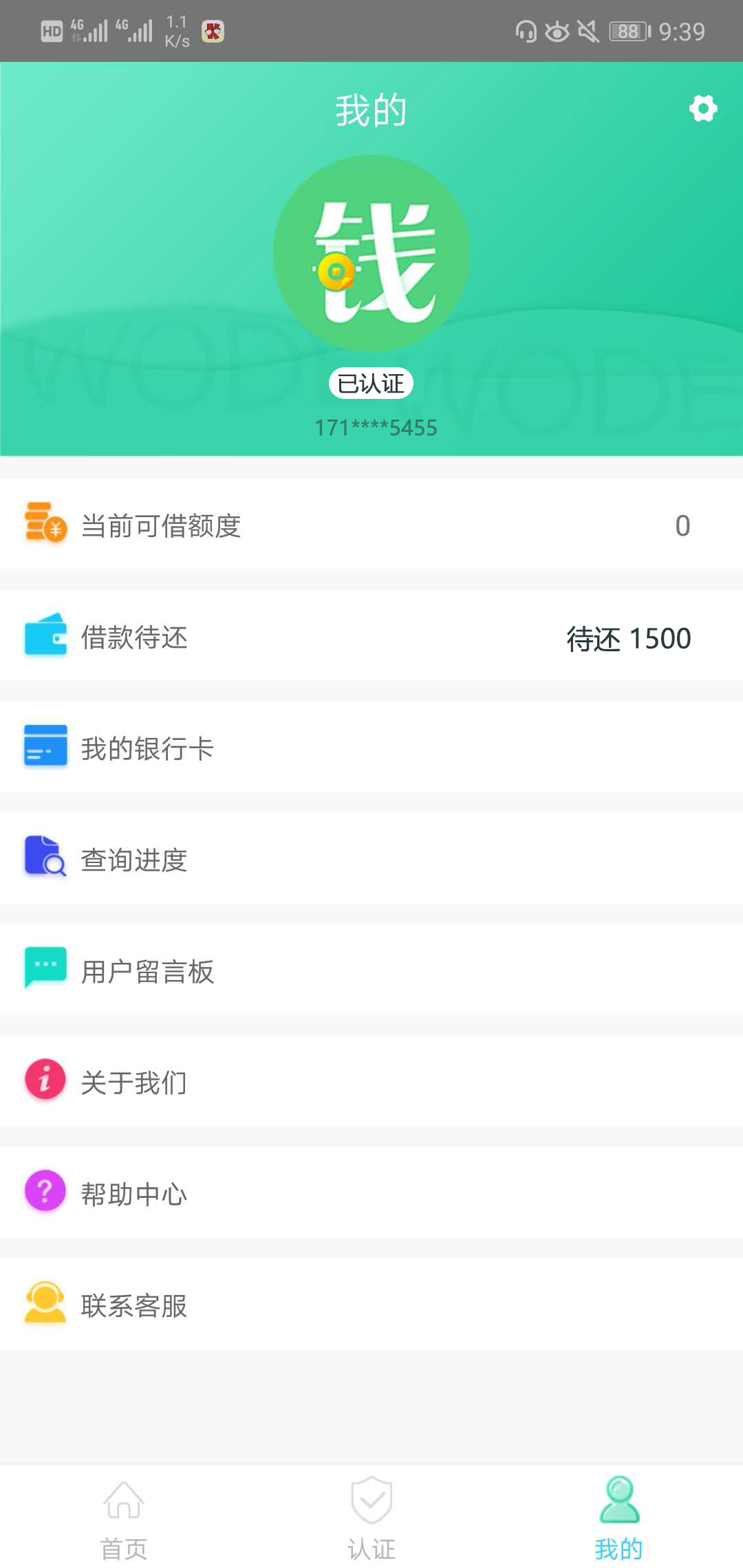
Task: Open 当前可借额度 row
Action: 371,524
